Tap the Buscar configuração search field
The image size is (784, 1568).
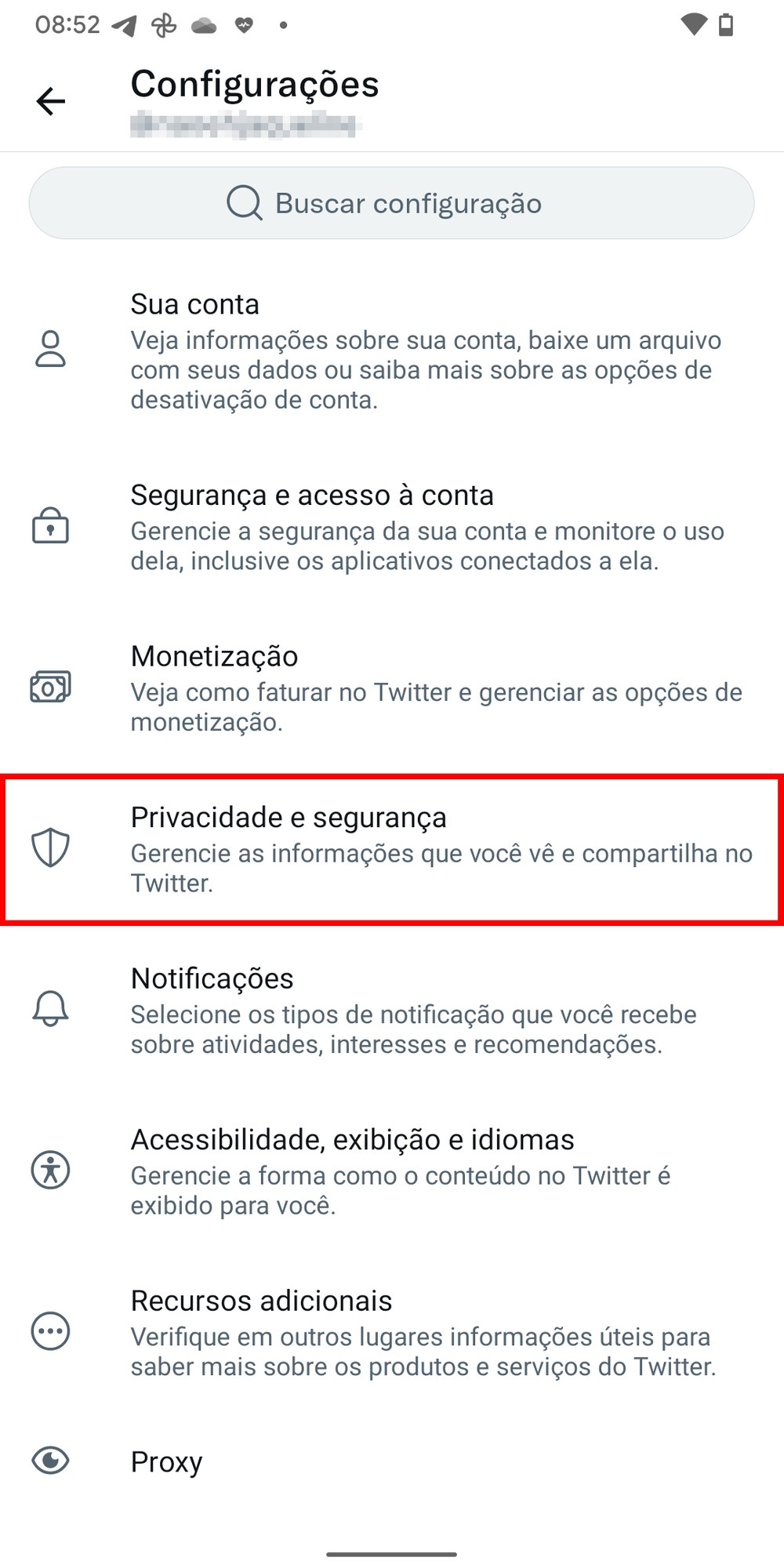[391, 203]
